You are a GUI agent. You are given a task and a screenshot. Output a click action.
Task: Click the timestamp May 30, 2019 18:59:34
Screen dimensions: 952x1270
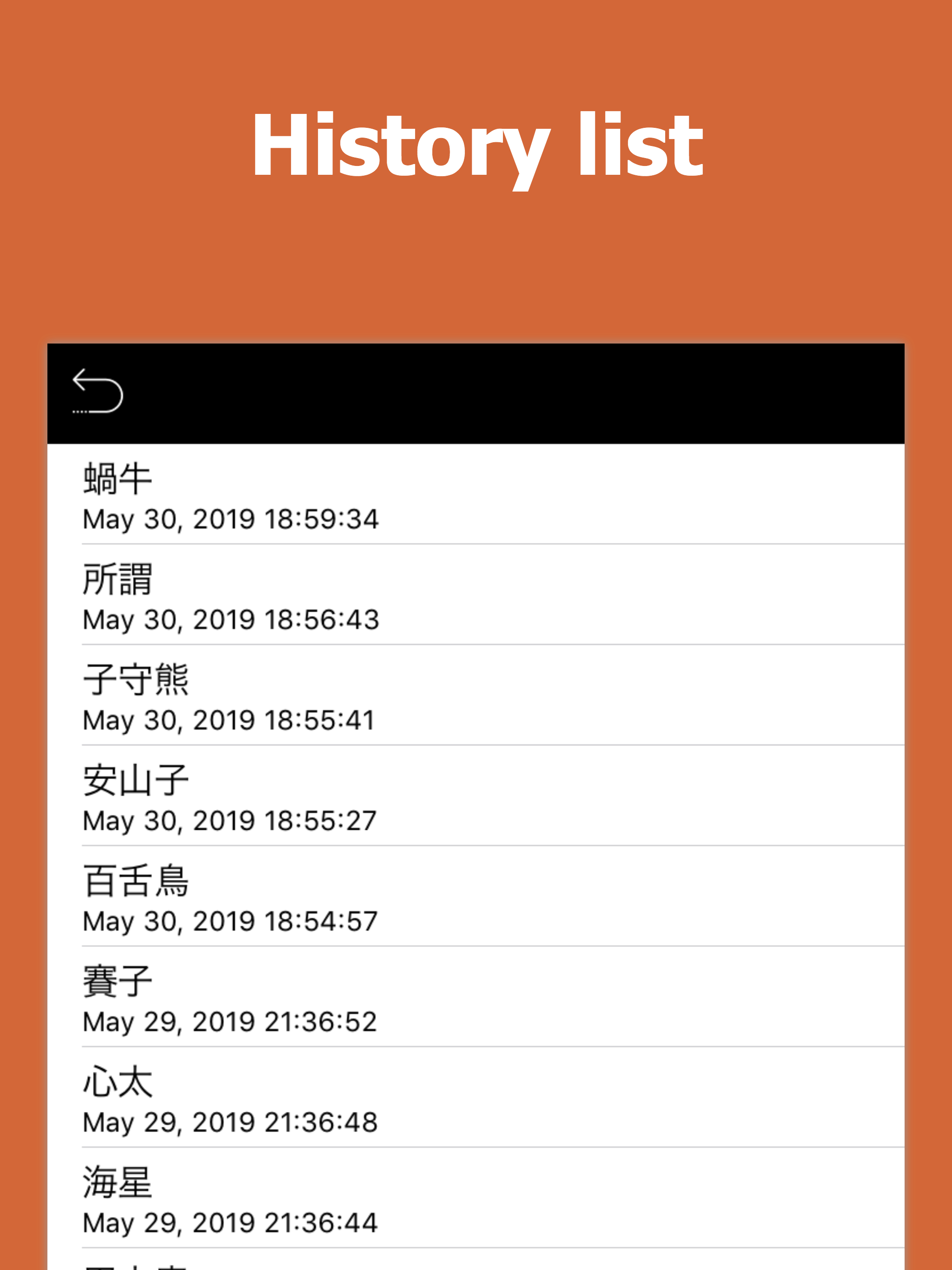point(230,520)
